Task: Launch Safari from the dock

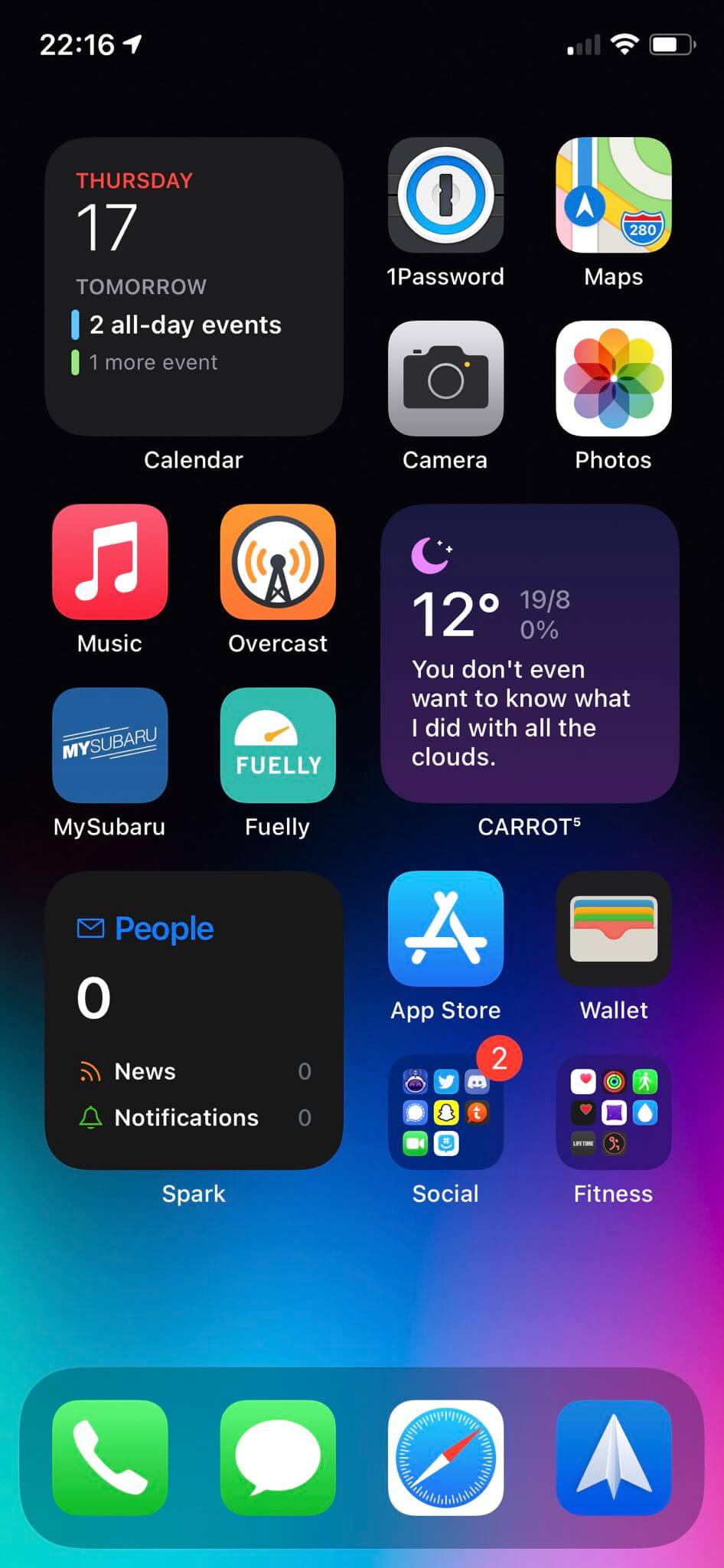Action: coord(445,1458)
